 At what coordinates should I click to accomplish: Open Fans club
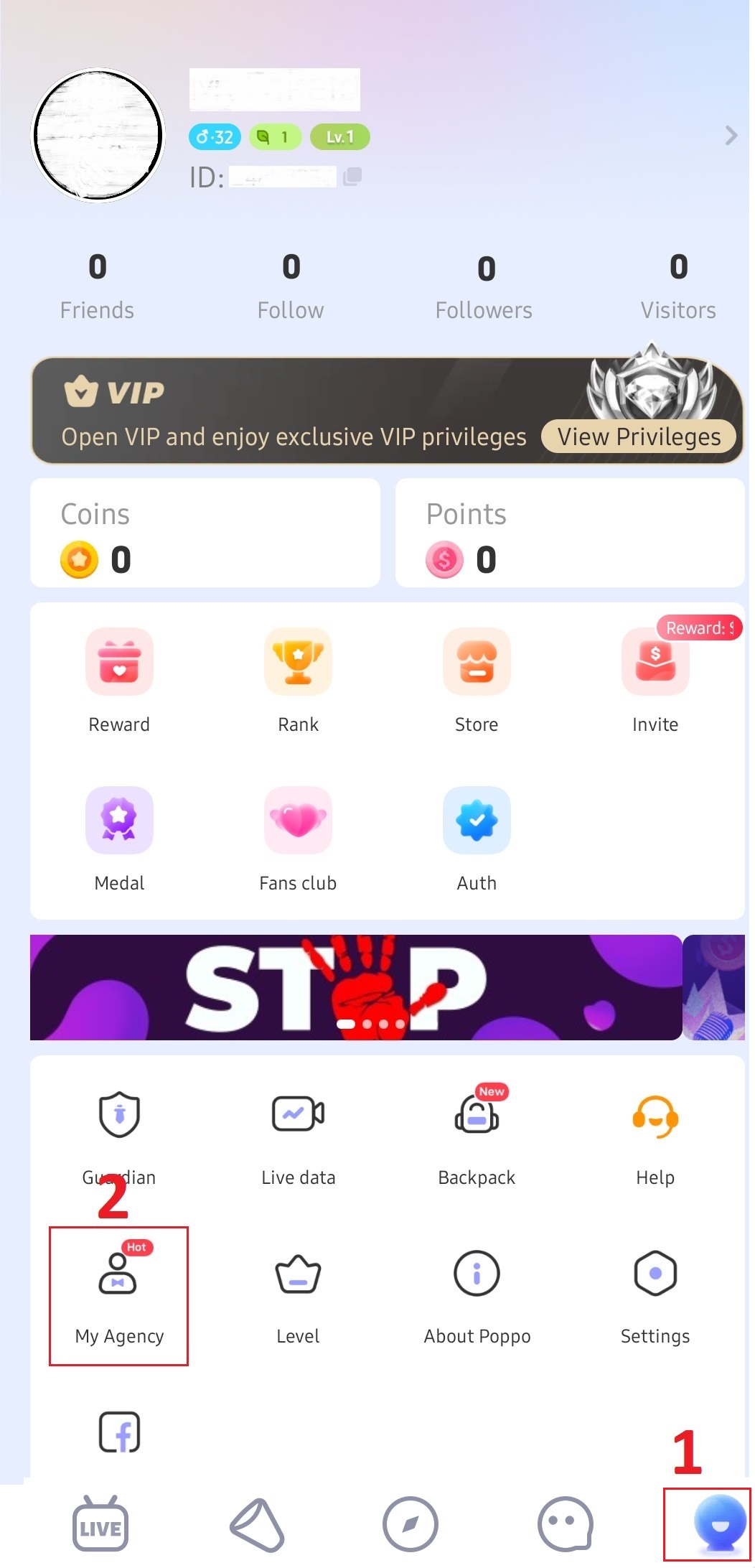tap(298, 839)
